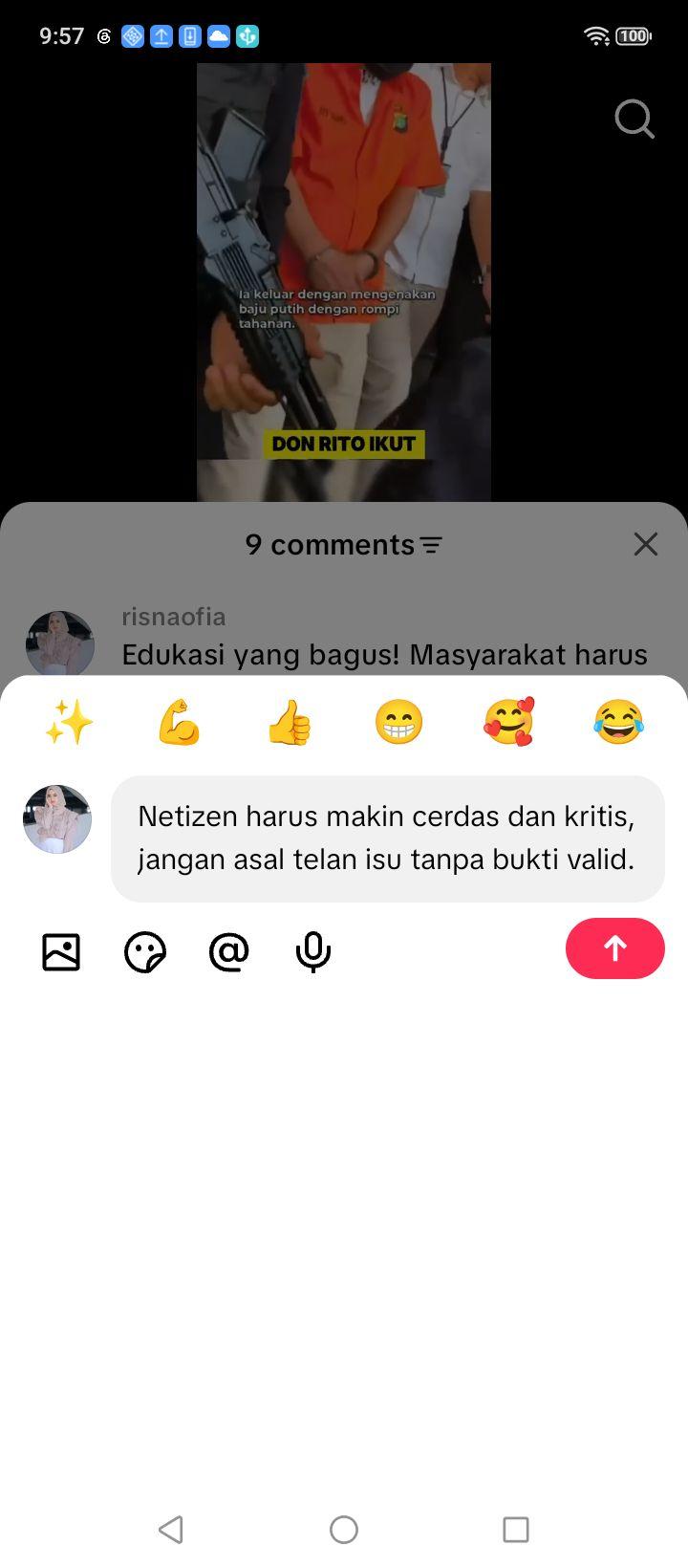
Task: Mention a user with the @ icon
Action: pos(229,952)
